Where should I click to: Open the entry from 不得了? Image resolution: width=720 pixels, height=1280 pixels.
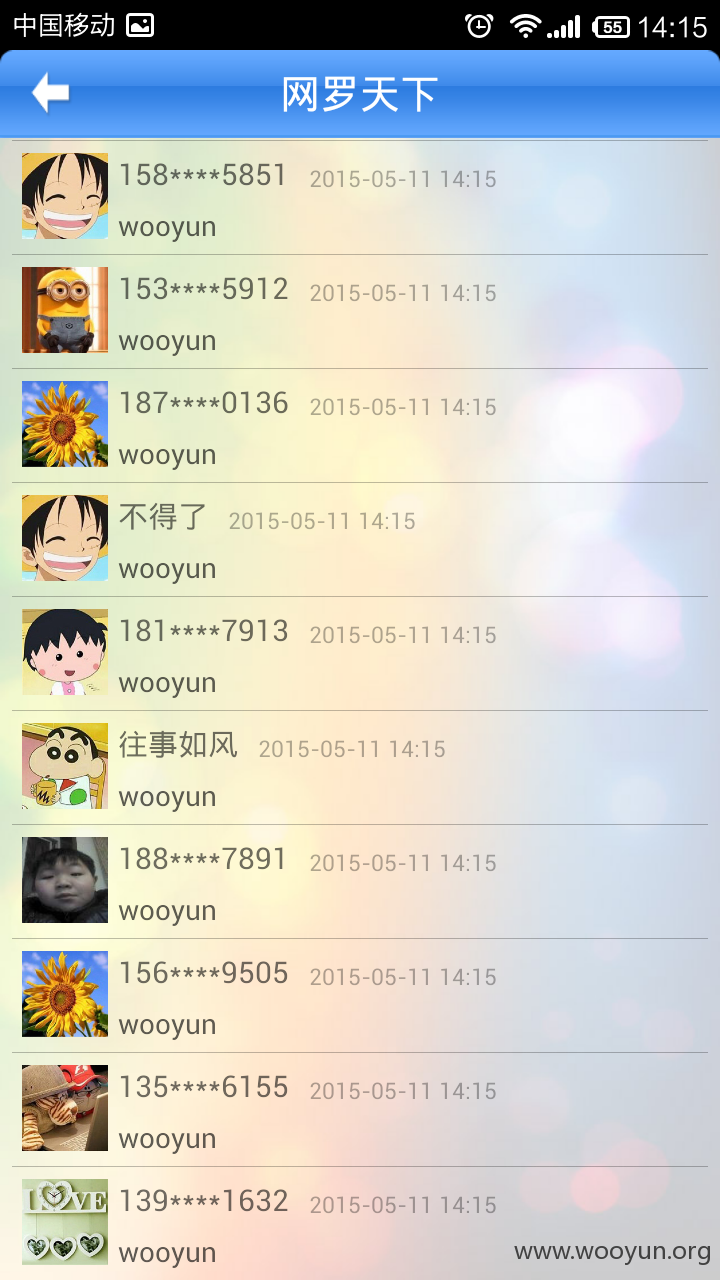(x=360, y=540)
